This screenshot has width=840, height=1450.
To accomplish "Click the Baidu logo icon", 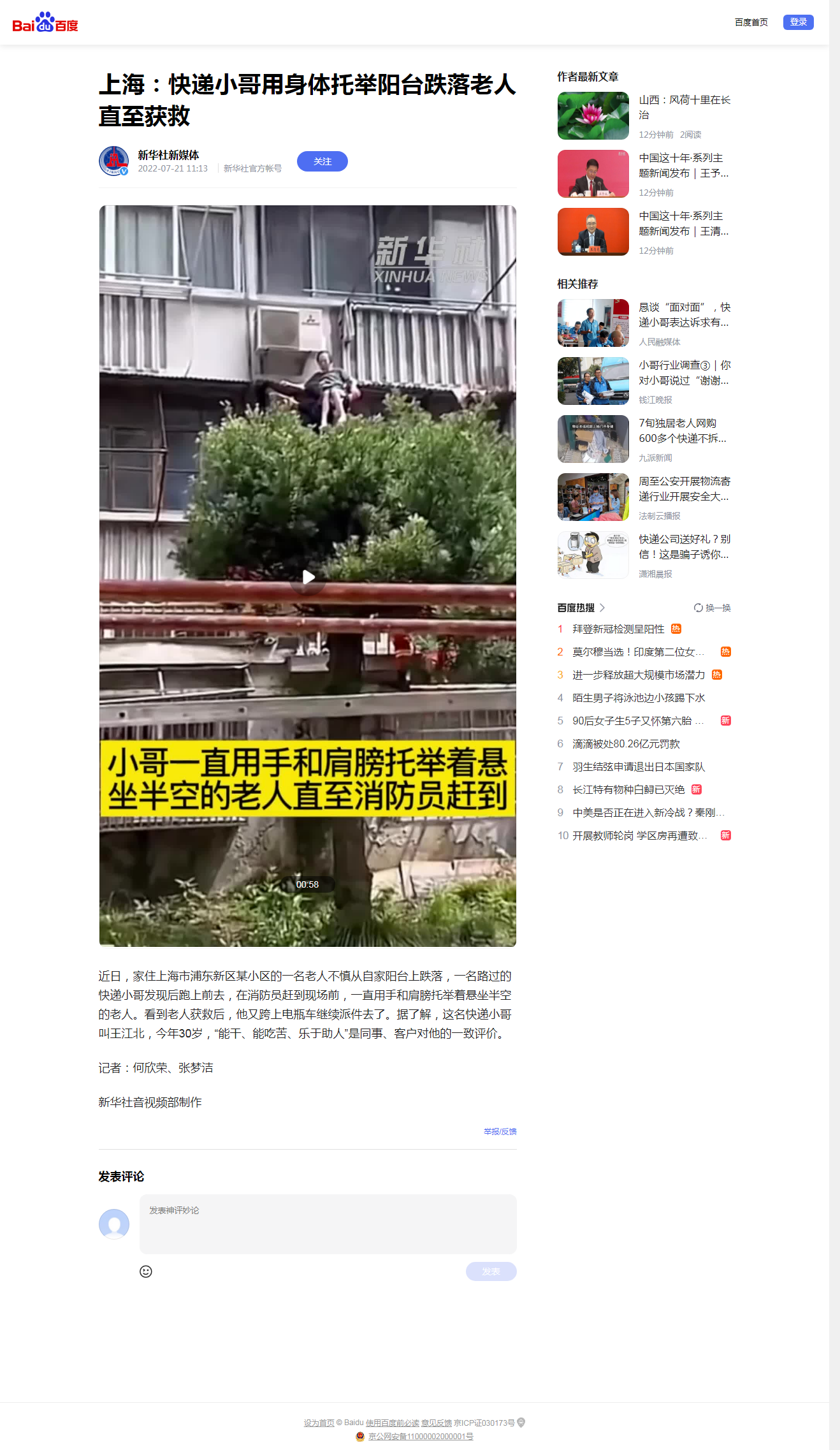I will [43, 21].
